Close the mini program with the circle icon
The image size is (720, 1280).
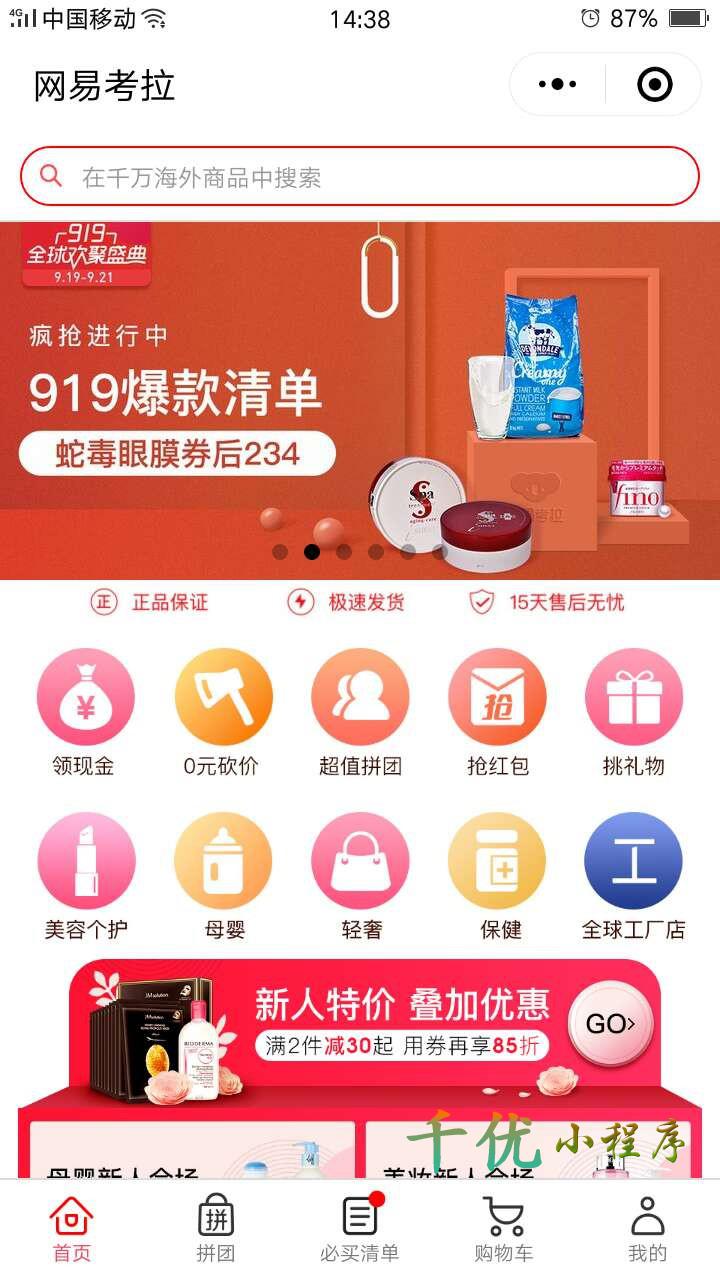click(x=655, y=85)
